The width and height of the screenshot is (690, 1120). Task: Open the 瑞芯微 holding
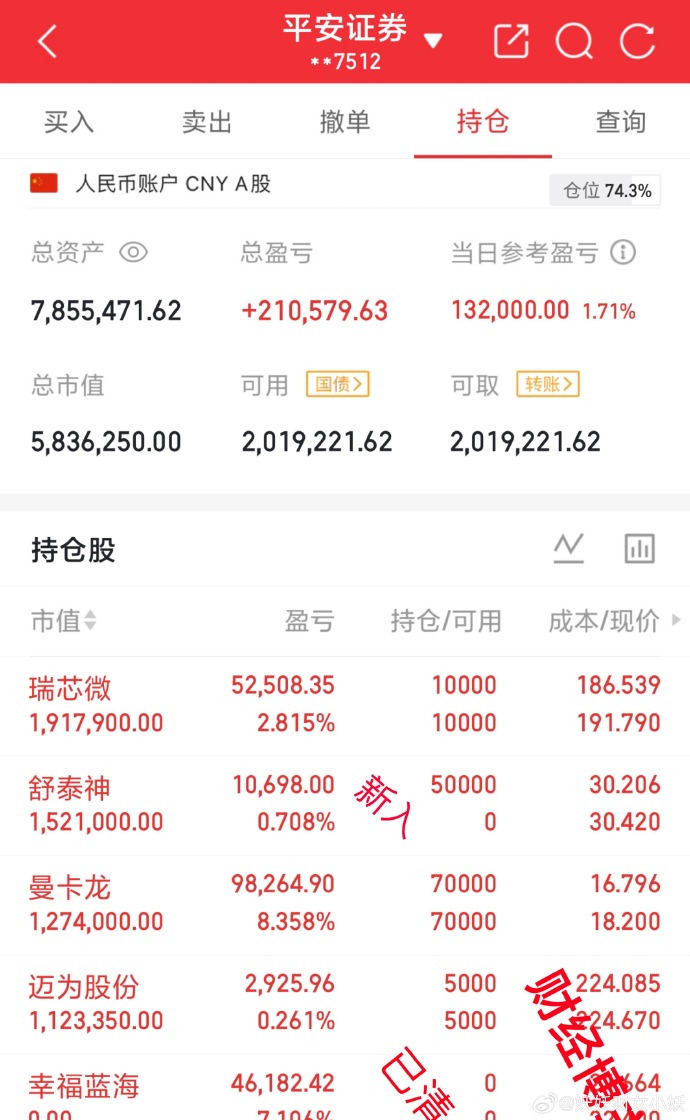[70, 688]
